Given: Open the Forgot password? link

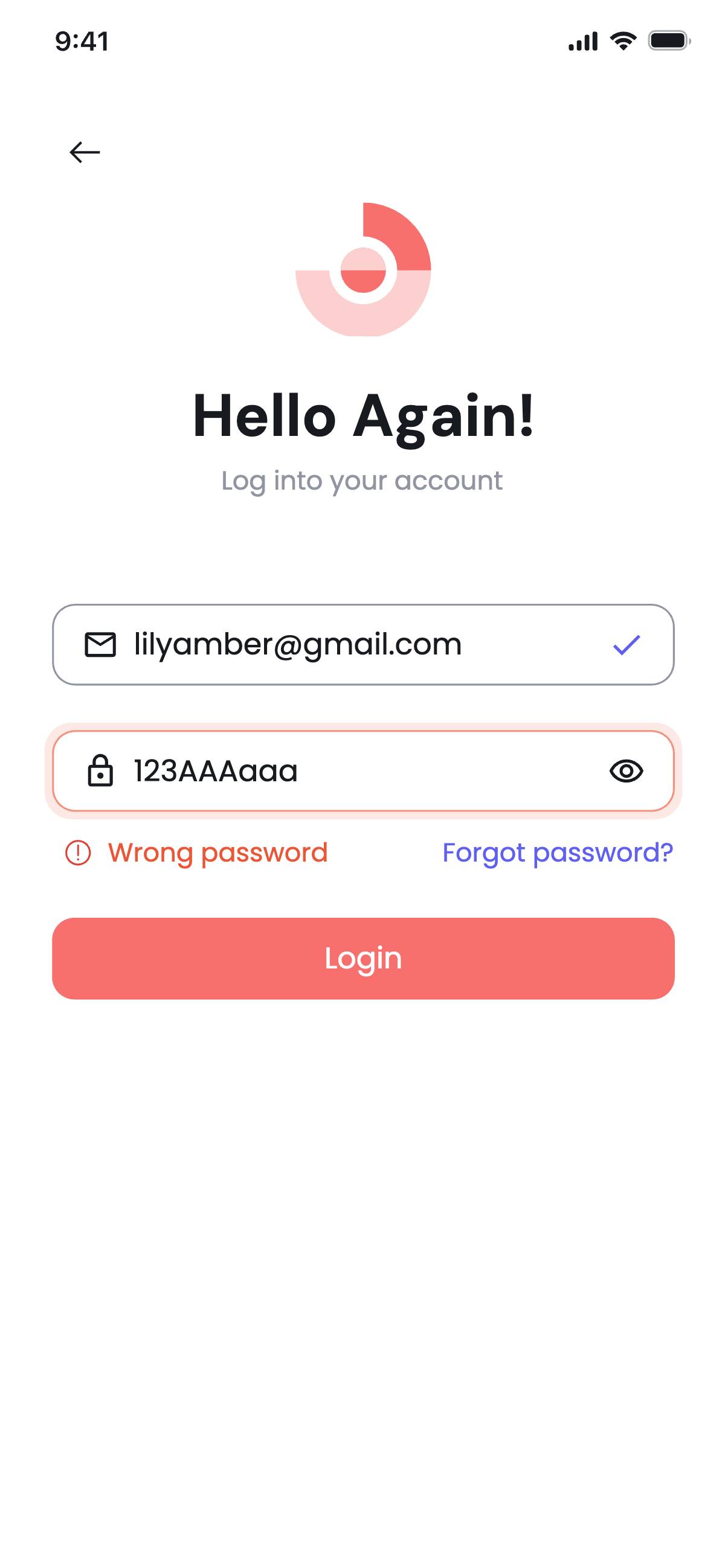Looking at the screenshot, I should click(557, 852).
